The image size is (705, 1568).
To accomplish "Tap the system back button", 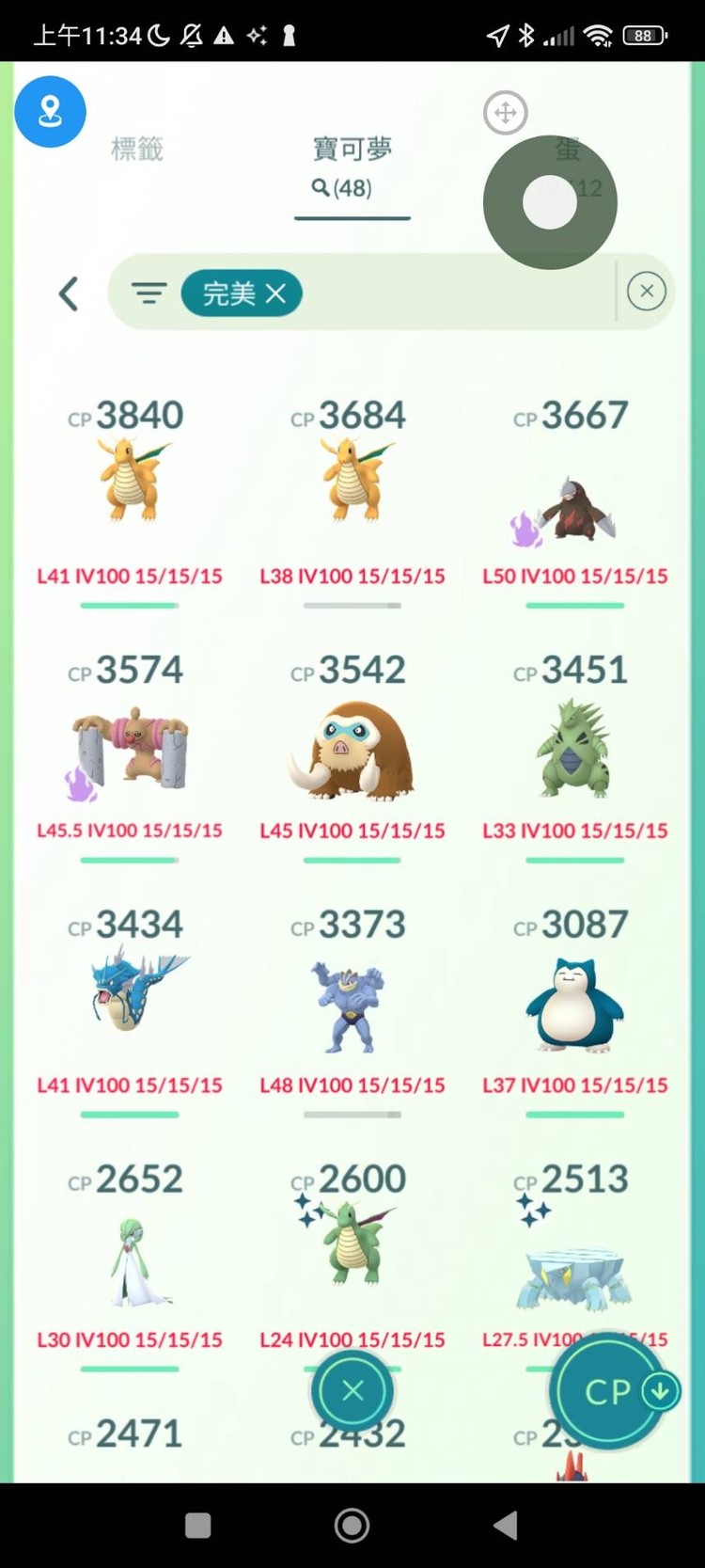I will (x=506, y=1526).
